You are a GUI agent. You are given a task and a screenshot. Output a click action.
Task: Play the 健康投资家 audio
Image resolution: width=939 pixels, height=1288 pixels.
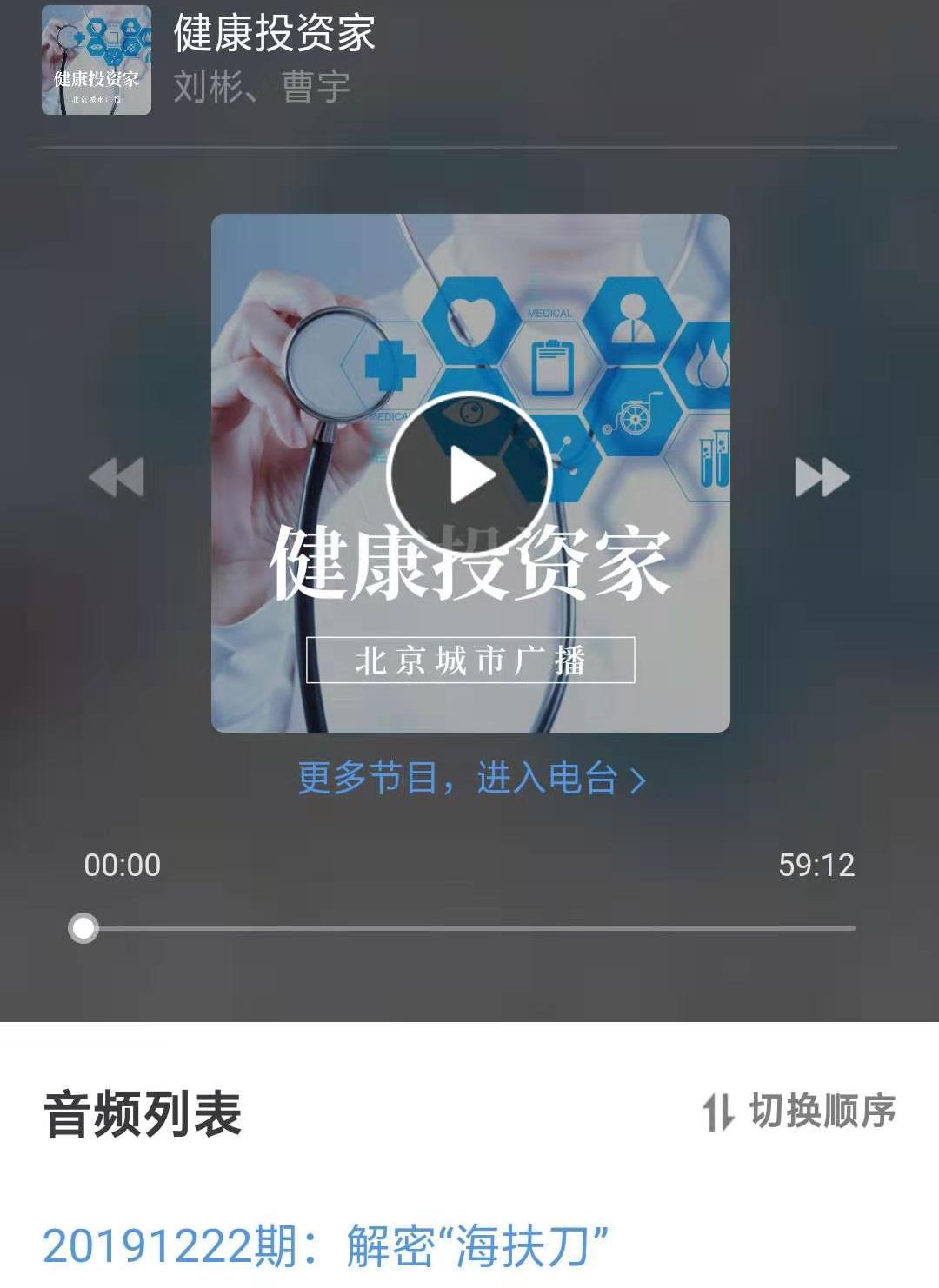click(469, 475)
